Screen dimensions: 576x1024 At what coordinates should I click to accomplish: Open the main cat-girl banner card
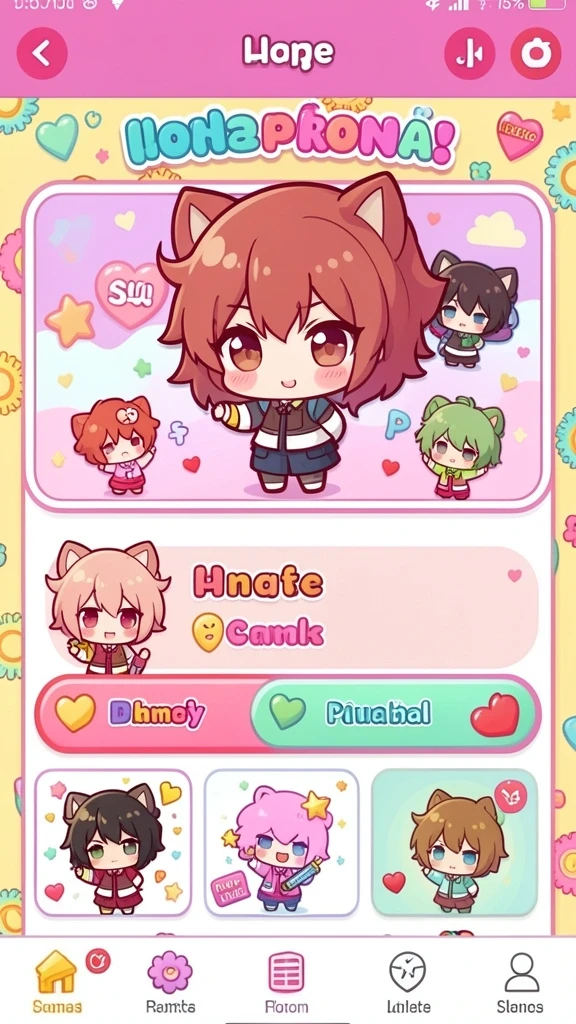point(288,346)
